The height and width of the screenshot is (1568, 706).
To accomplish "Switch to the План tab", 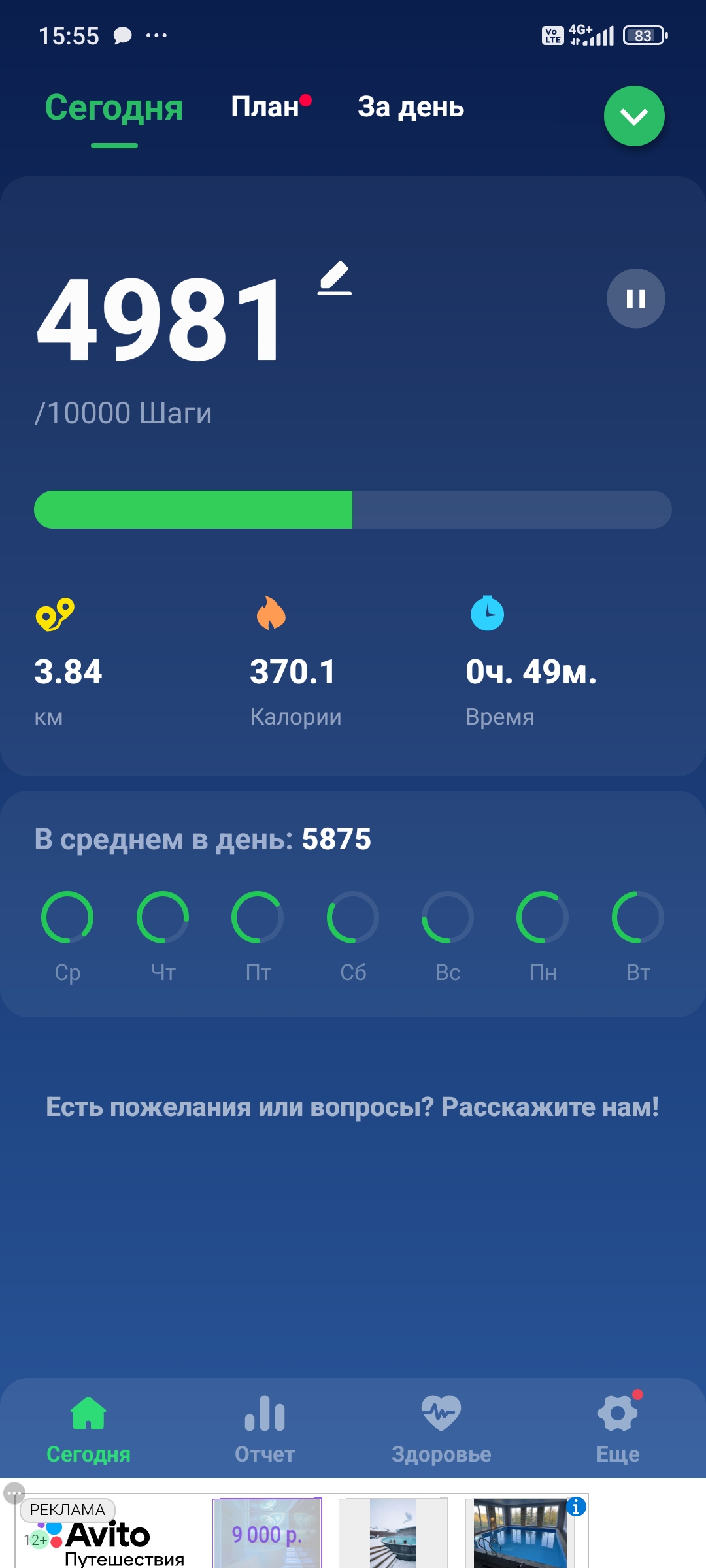I will (265, 107).
